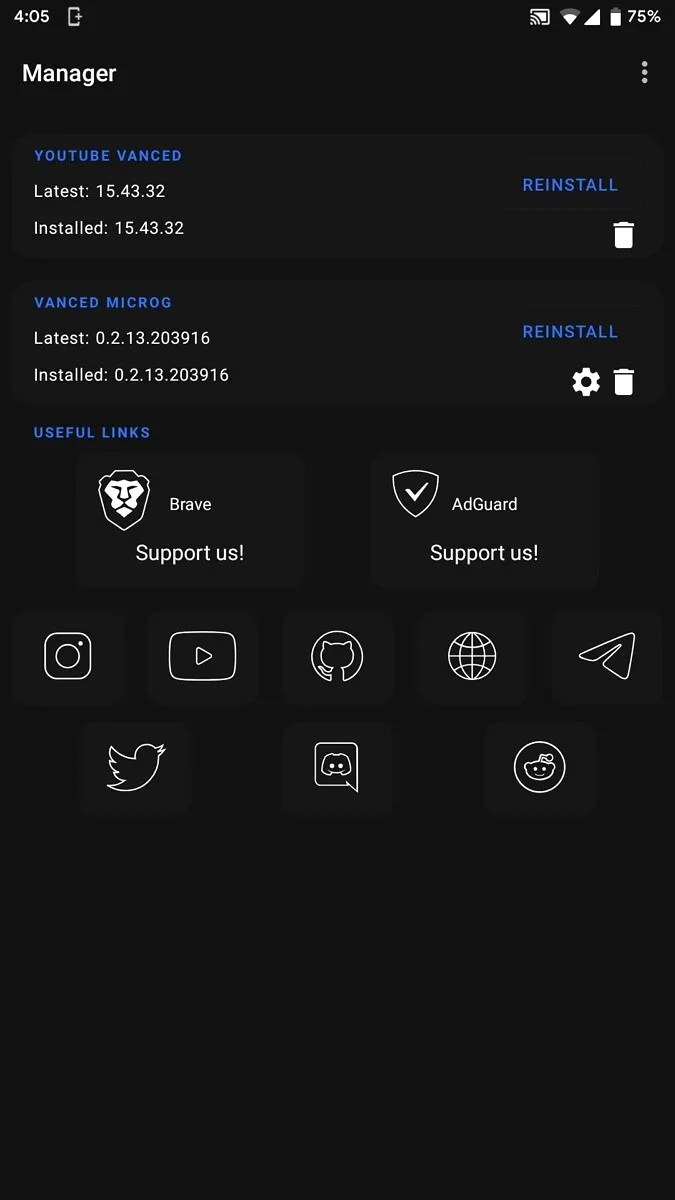Open the Brave support card

click(x=190, y=520)
